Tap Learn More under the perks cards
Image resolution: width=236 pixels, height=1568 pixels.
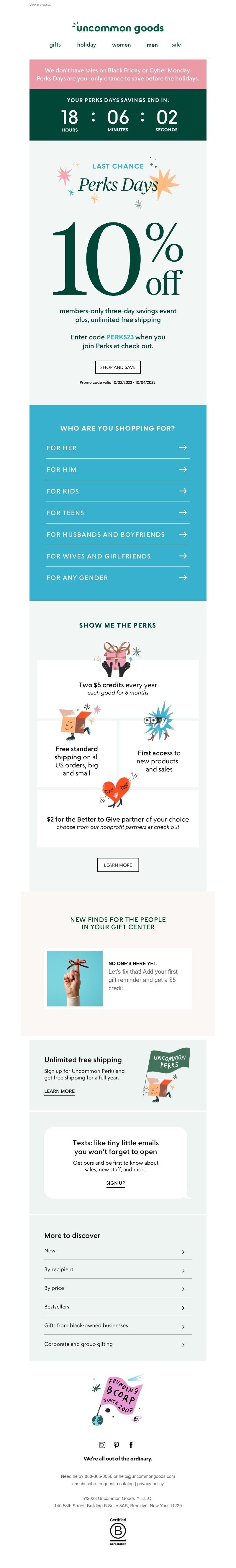[118, 865]
